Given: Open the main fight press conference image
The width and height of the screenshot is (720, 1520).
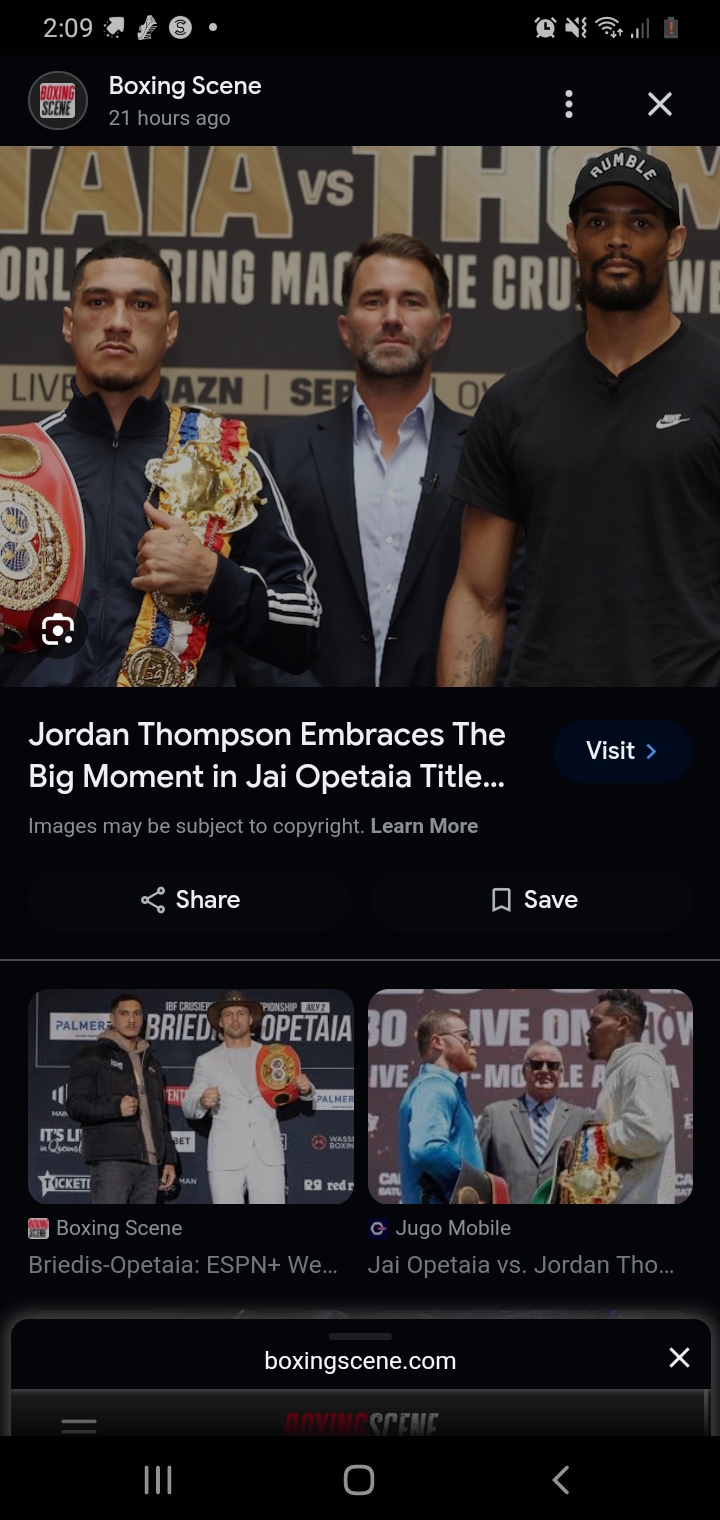Looking at the screenshot, I should [x=360, y=416].
